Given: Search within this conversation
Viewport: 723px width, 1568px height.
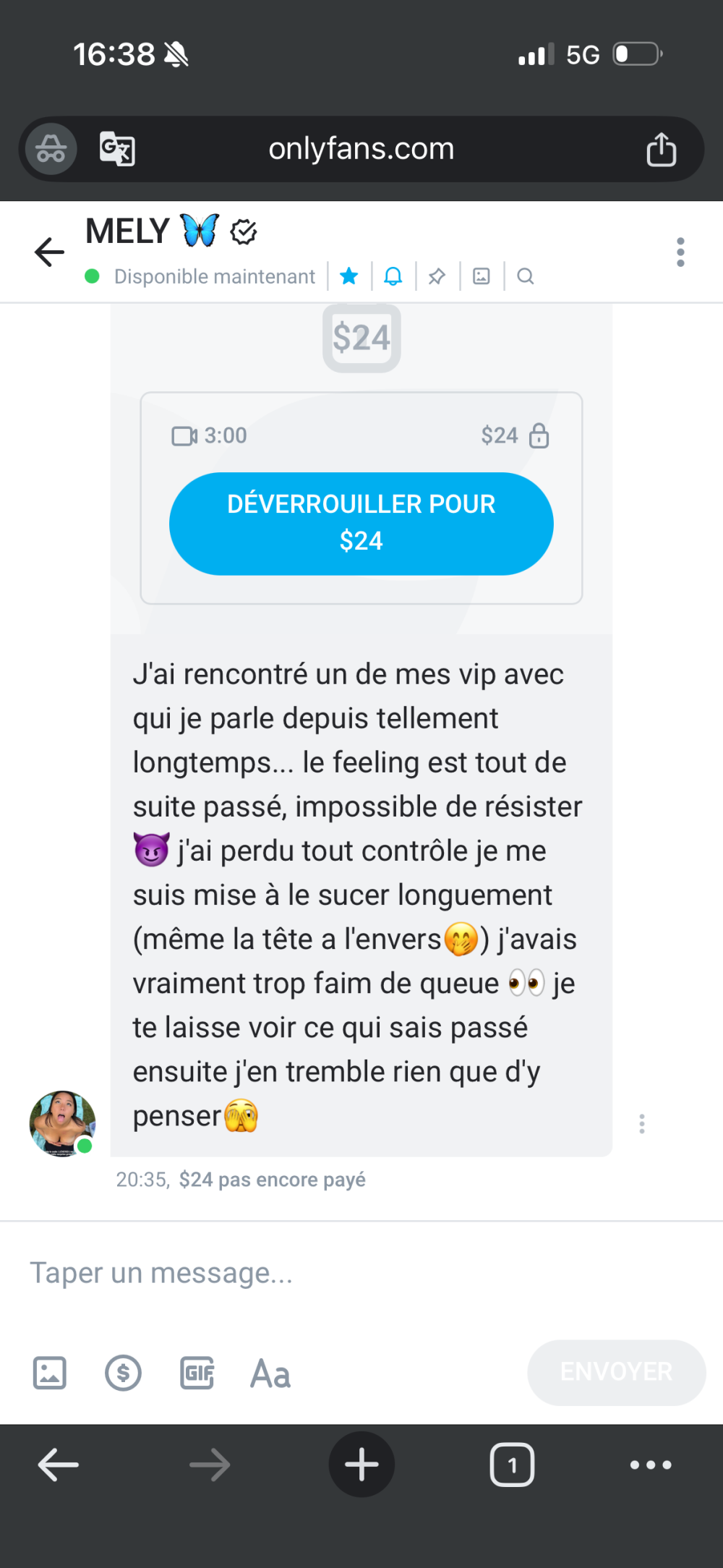Looking at the screenshot, I should click(x=526, y=276).
